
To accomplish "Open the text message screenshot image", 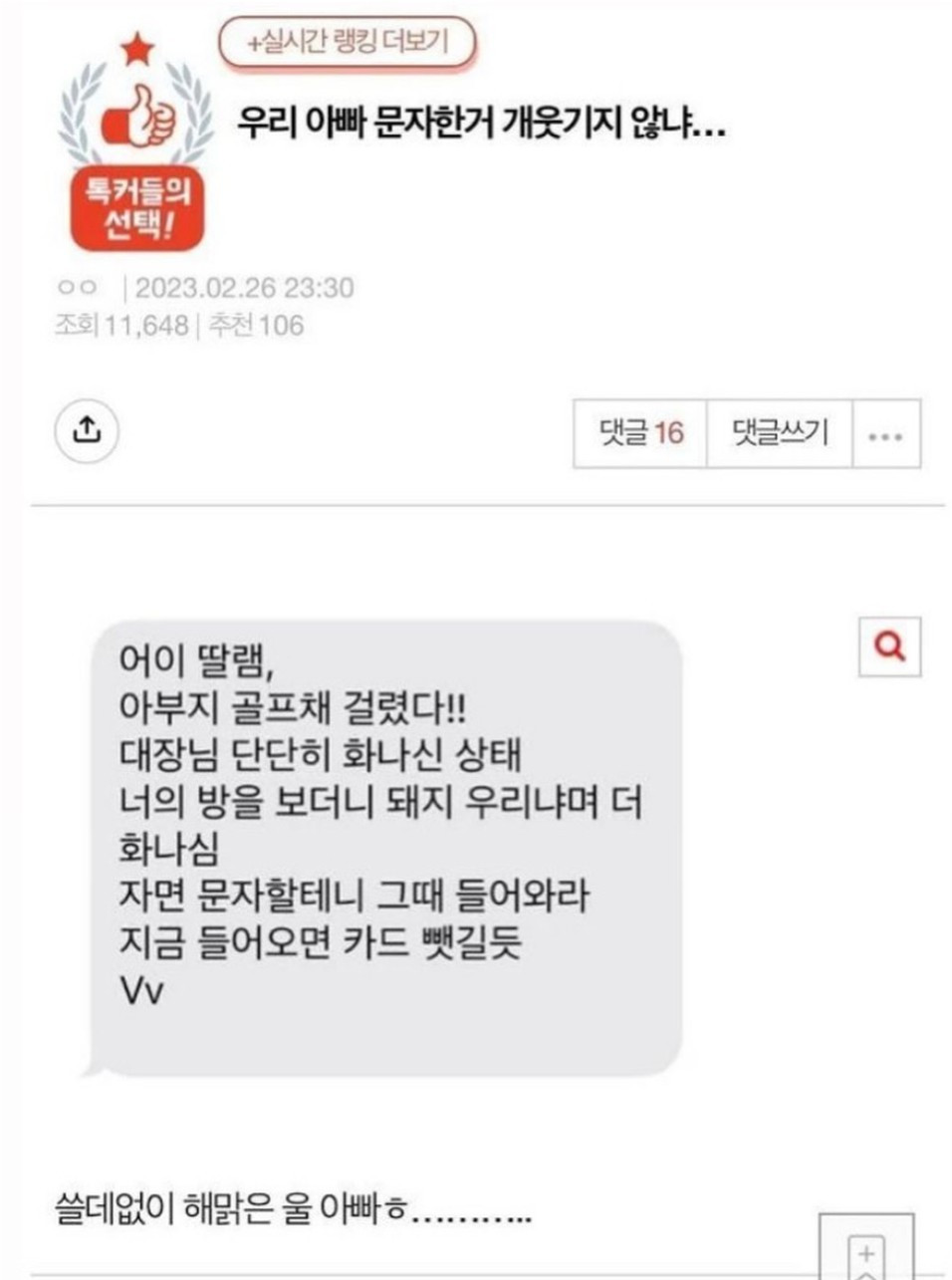I will point(386,847).
